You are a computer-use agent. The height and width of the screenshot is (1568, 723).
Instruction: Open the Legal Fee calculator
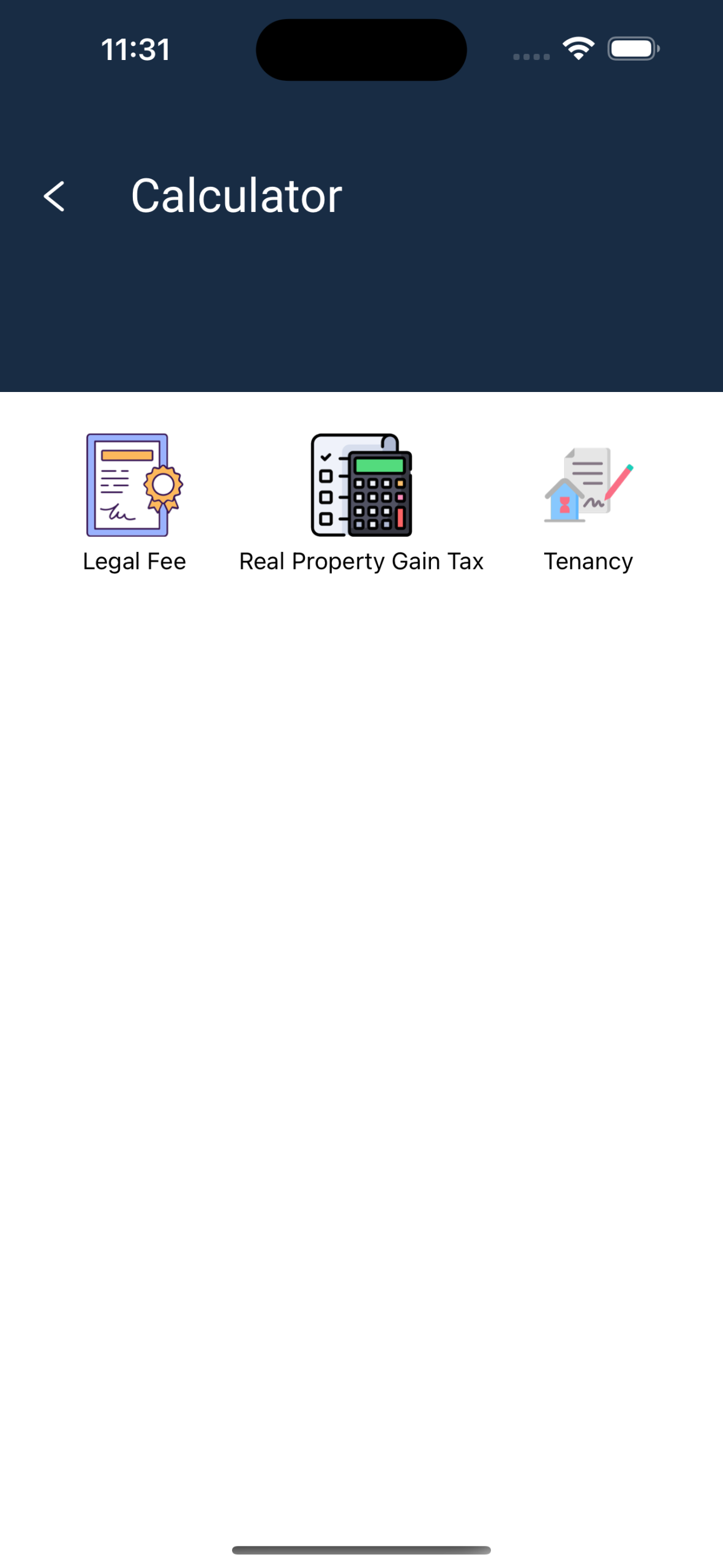(134, 502)
